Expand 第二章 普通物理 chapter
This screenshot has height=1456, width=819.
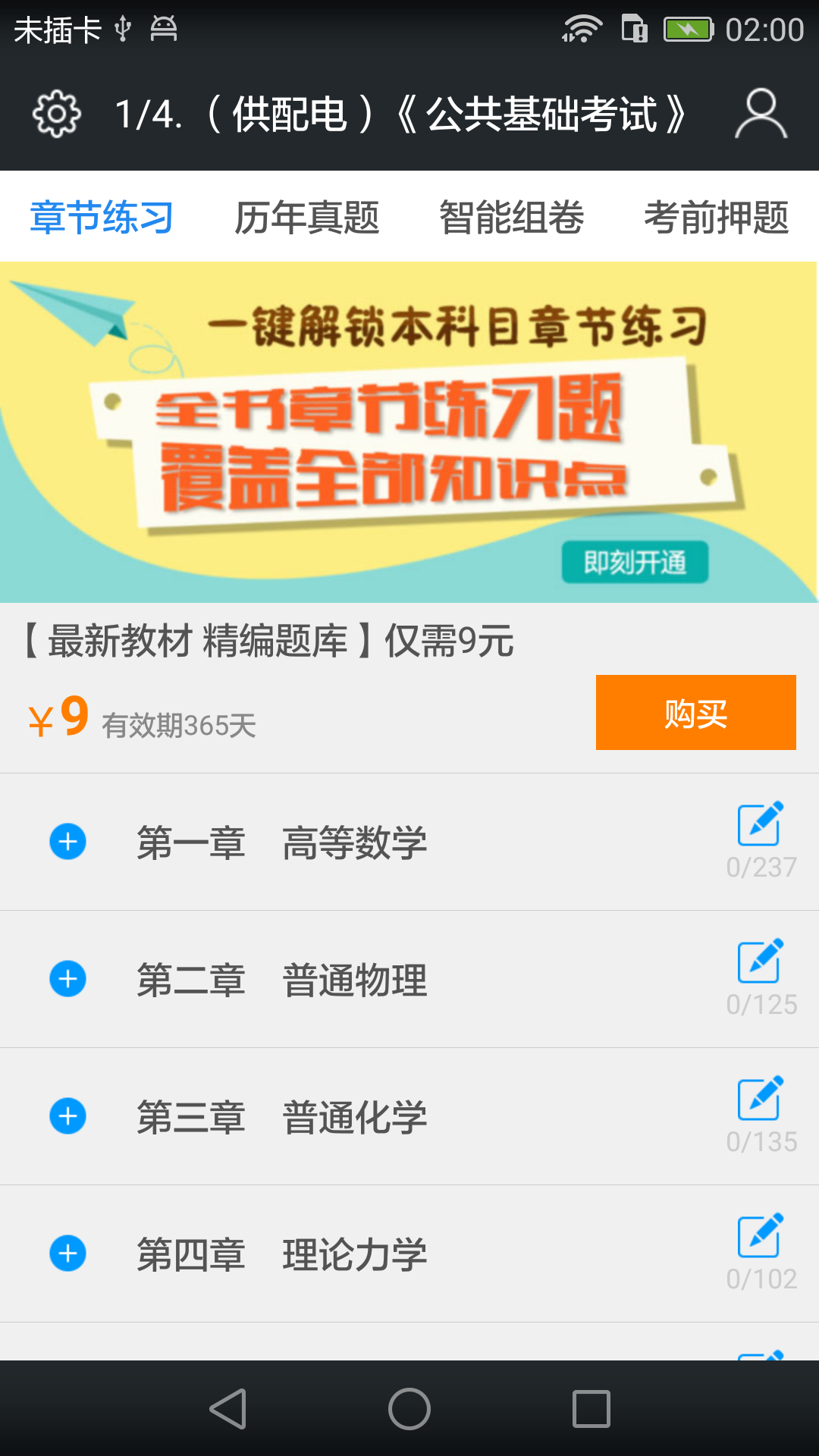coord(69,980)
